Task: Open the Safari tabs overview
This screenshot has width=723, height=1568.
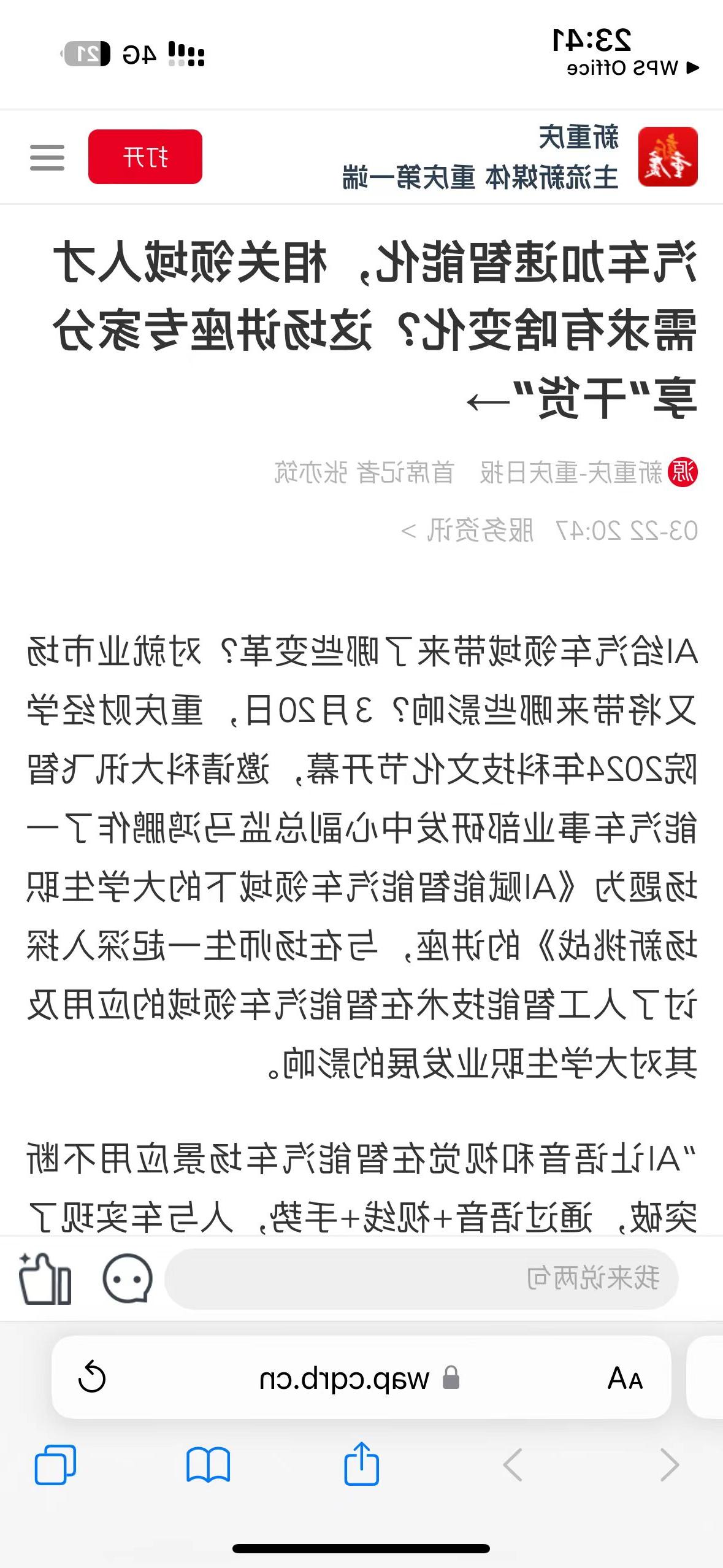Action: (x=55, y=1464)
